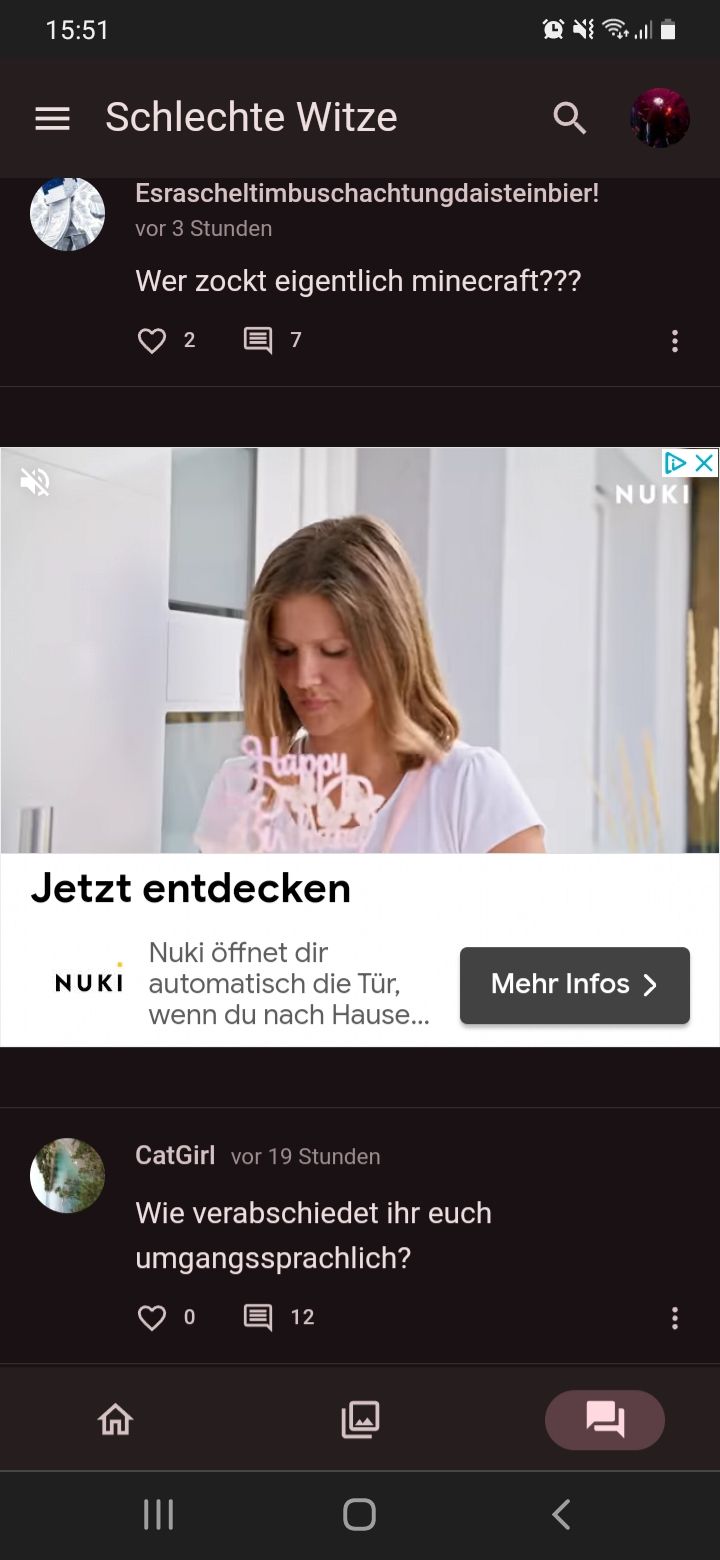Screen dimensions: 720x1560
Task: Switch to the image gallery tab
Action: pos(360,1419)
